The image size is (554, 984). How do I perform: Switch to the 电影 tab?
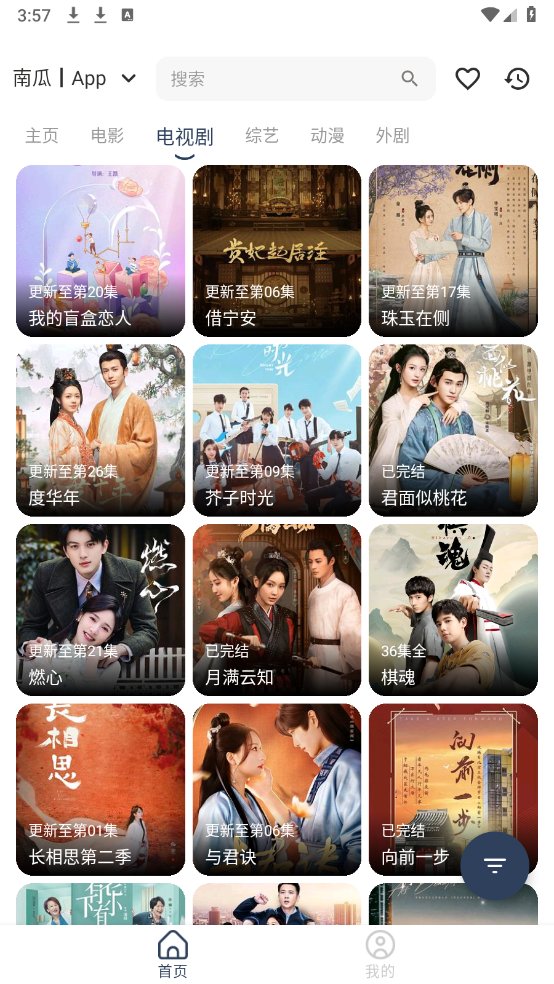tap(107, 136)
